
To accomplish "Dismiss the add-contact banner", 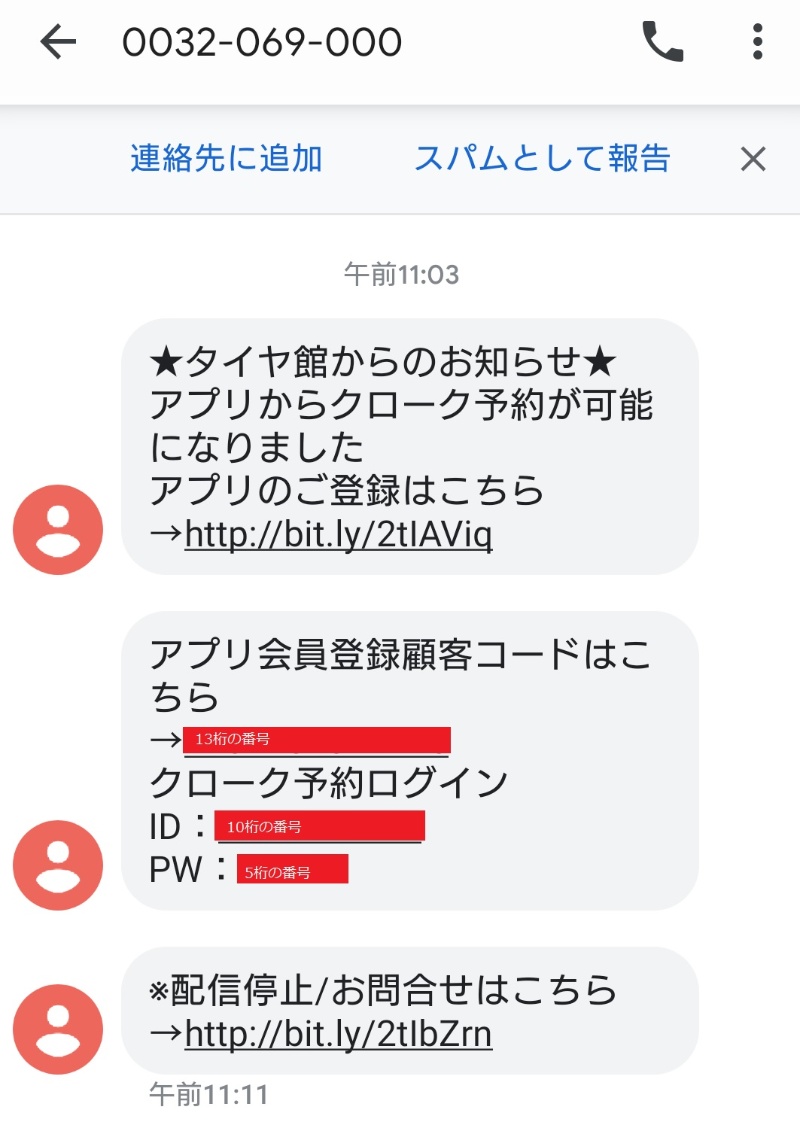I will (x=752, y=158).
